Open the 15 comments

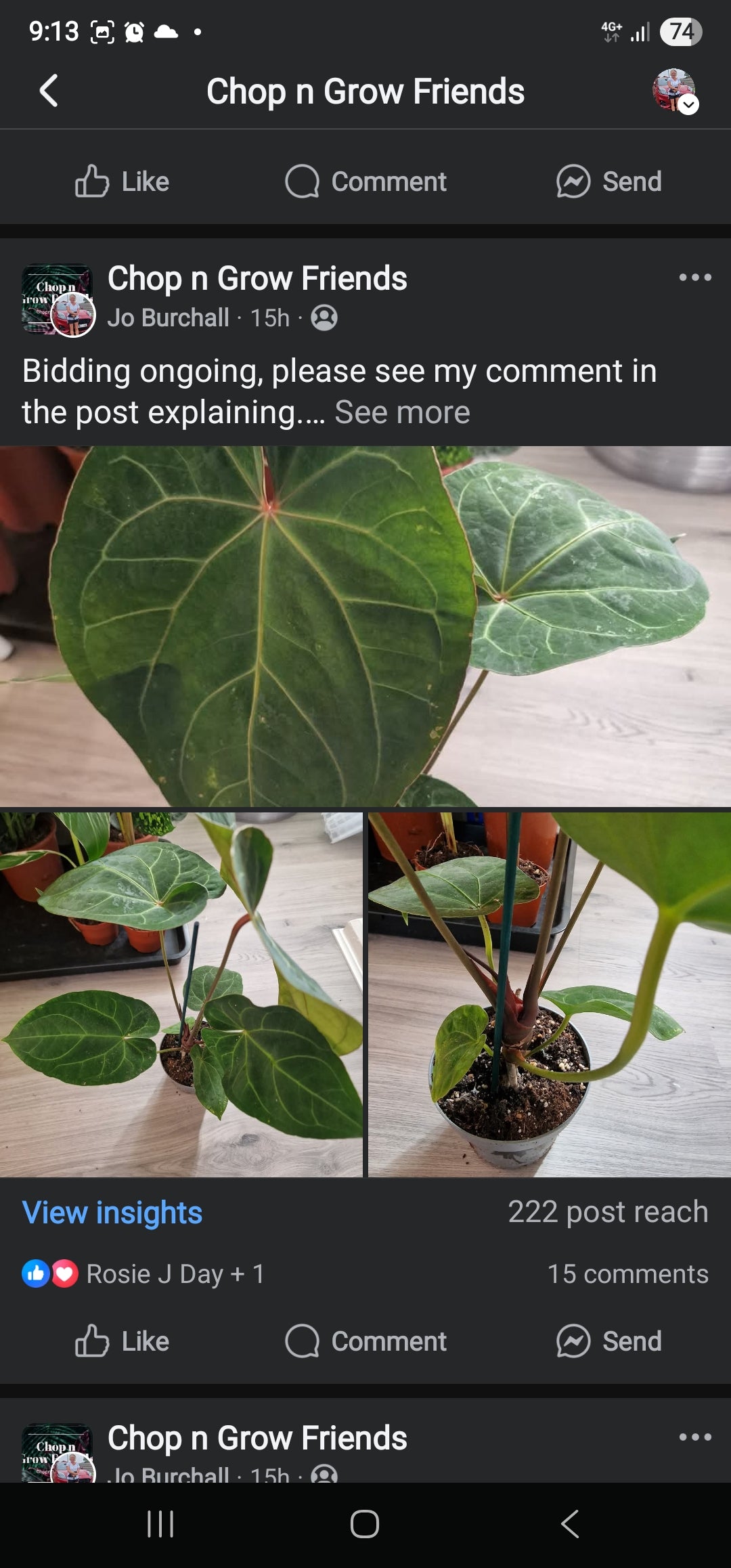[627, 1274]
